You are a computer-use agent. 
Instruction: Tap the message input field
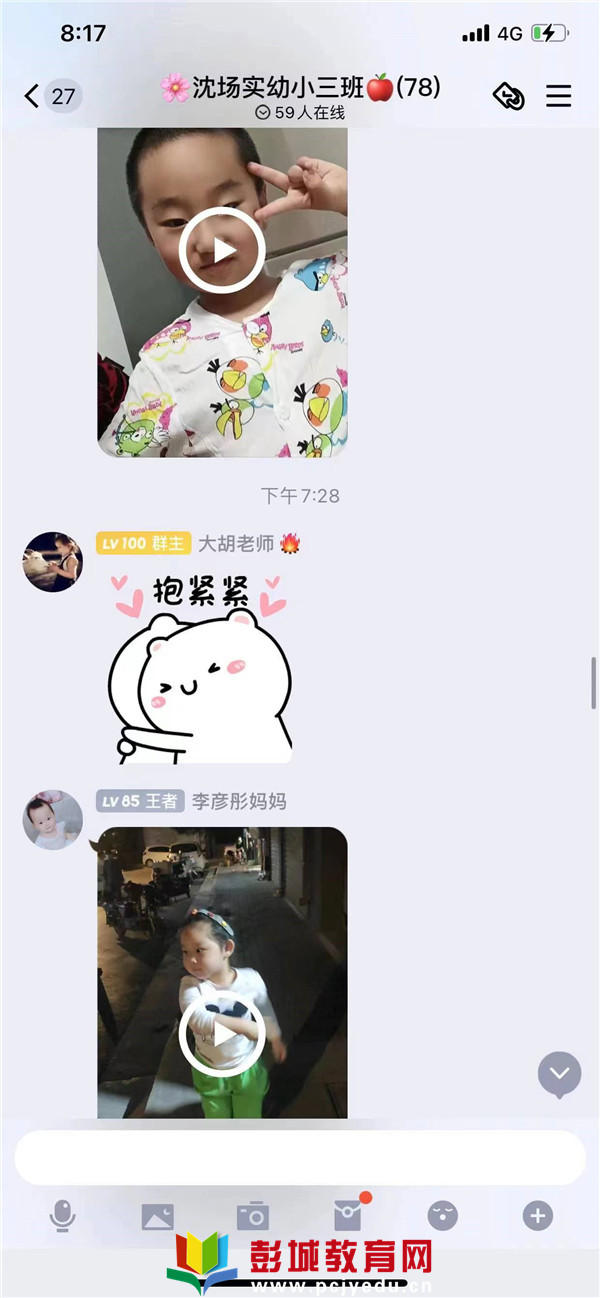pyautogui.click(x=300, y=1158)
